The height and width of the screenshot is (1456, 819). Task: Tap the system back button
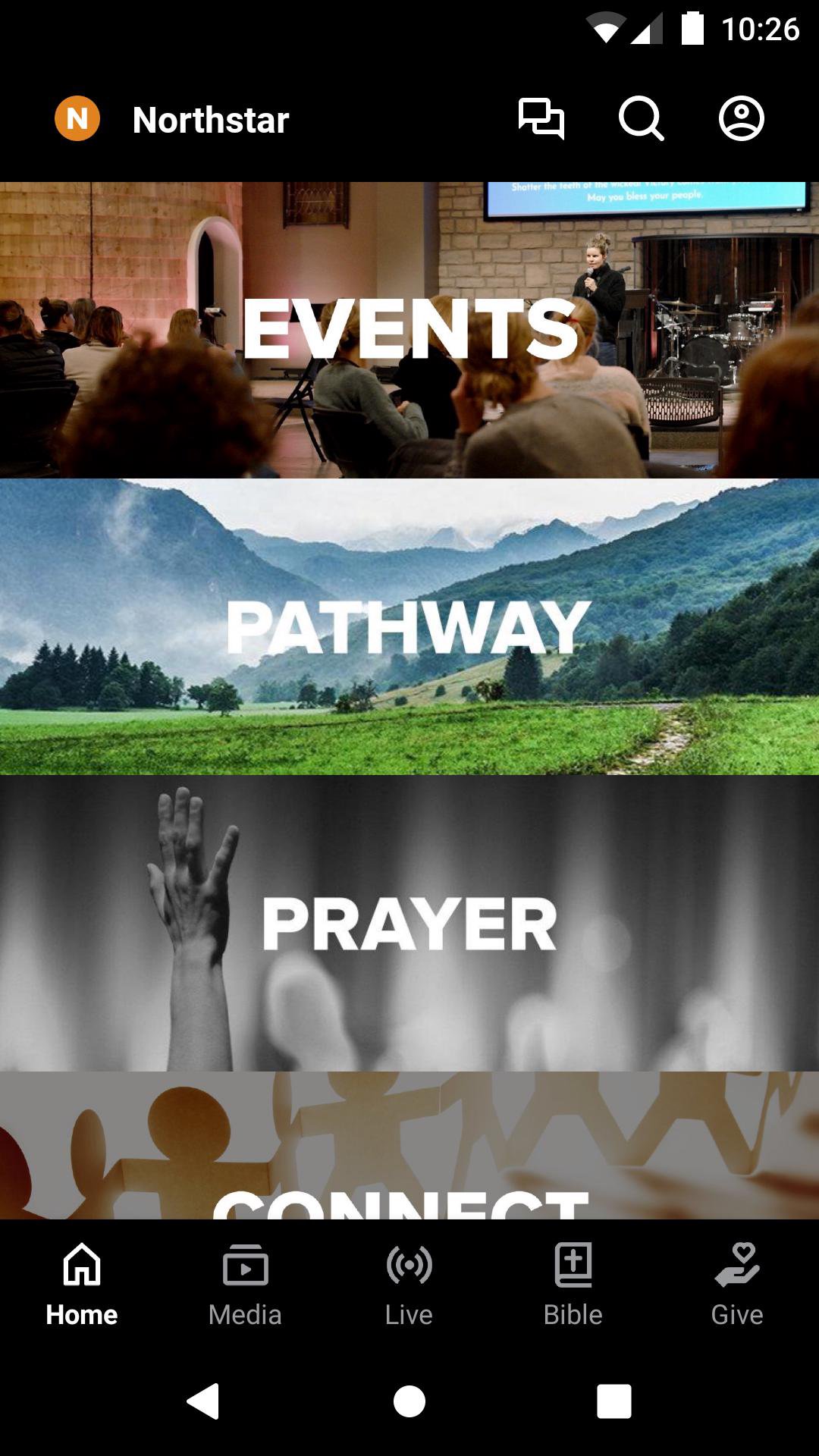tap(203, 1401)
